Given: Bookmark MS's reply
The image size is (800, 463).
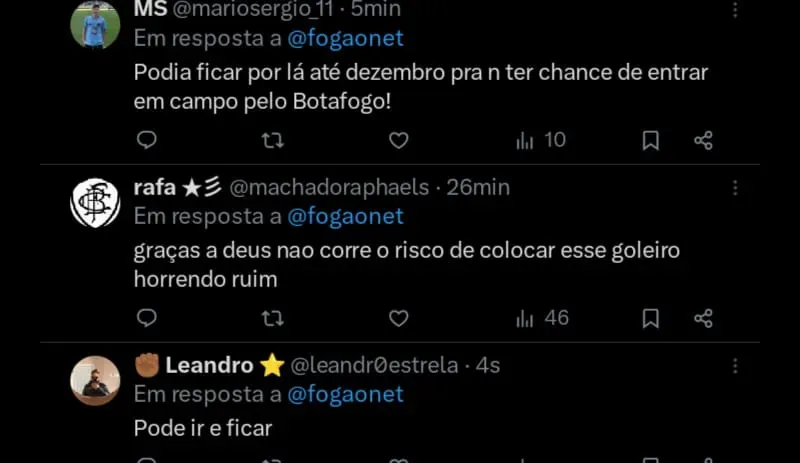Looking at the screenshot, I should coord(650,141).
